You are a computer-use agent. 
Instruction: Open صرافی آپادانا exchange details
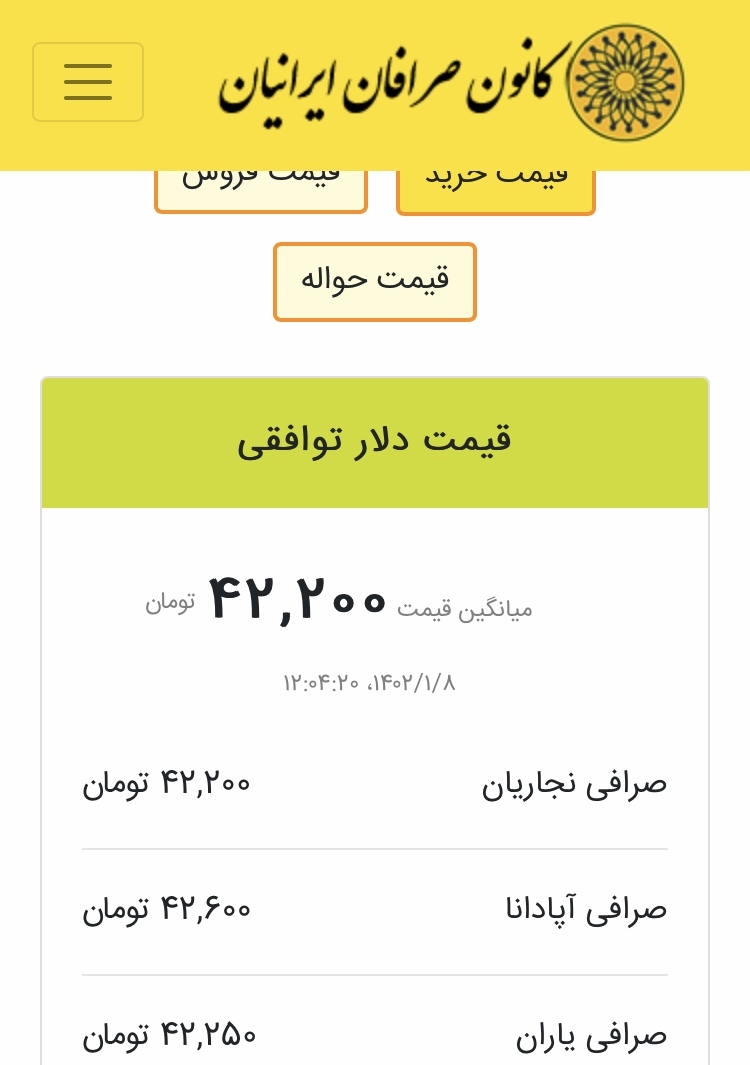[586, 909]
